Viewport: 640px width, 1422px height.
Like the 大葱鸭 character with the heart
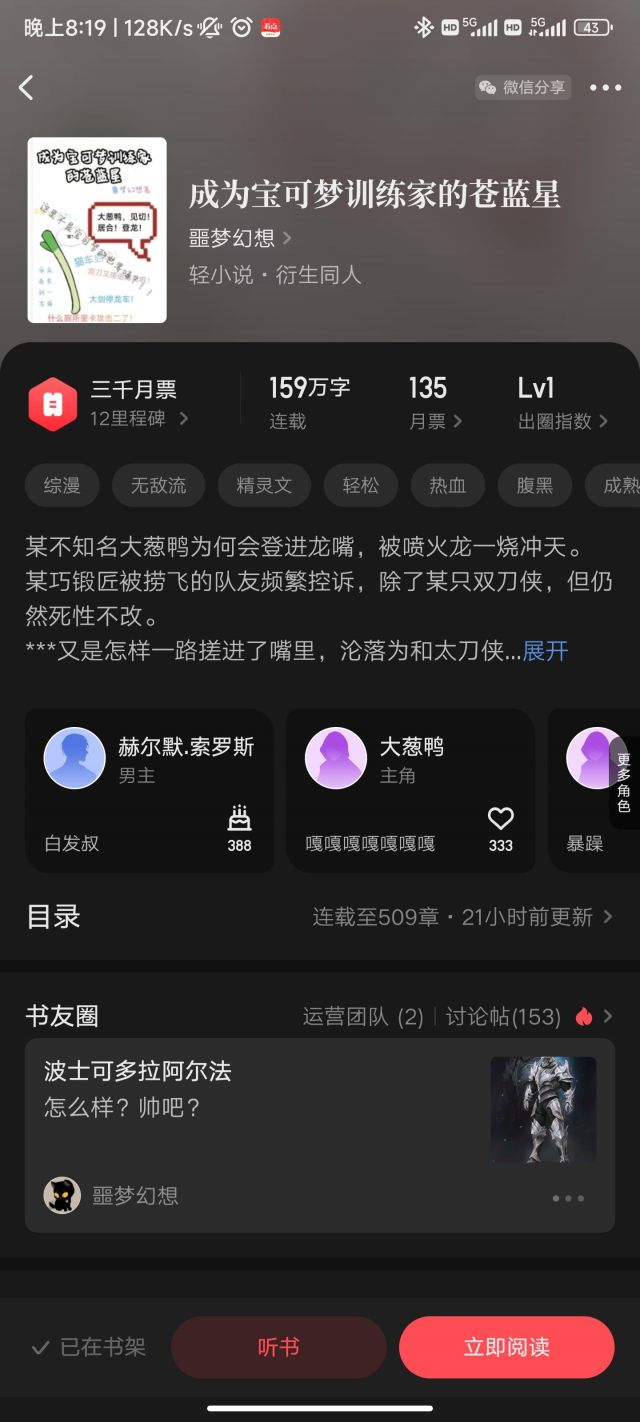pyautogui.click(x=500, y=820)
